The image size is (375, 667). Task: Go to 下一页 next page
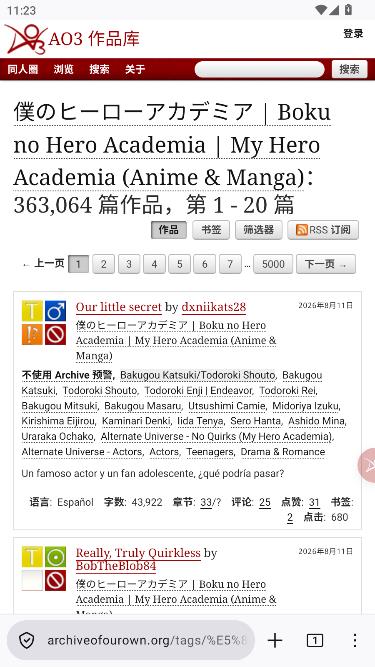pyautogui.click(x=326, y=264)
